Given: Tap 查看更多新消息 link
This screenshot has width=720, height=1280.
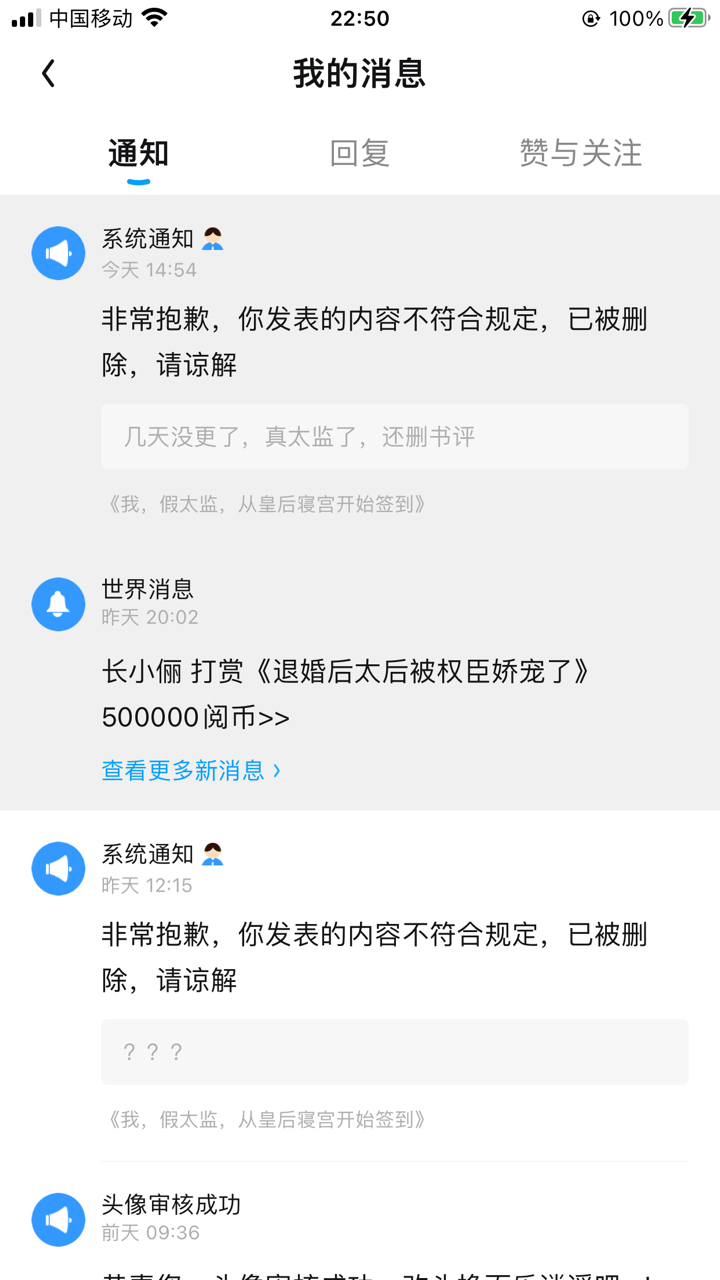Looking at the screenshot, I should coord(191,770).
